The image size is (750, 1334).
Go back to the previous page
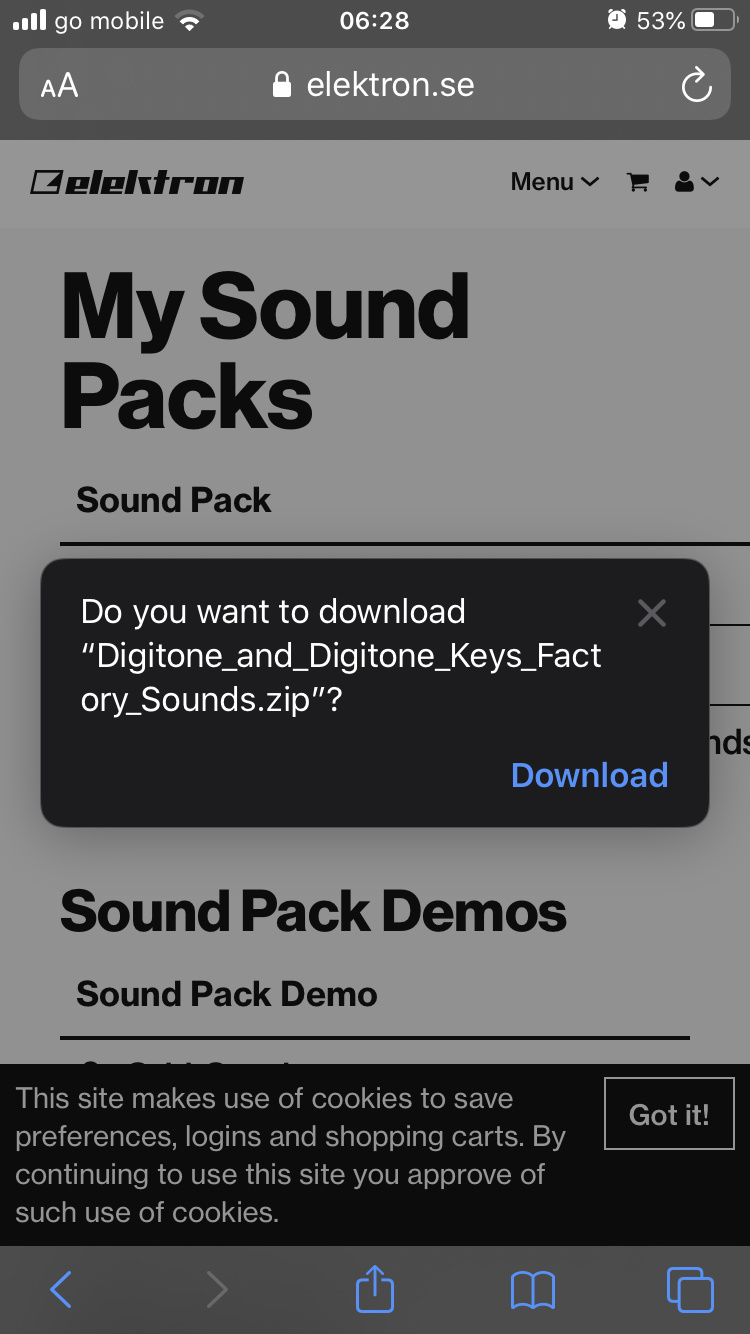coord(61,1289)
